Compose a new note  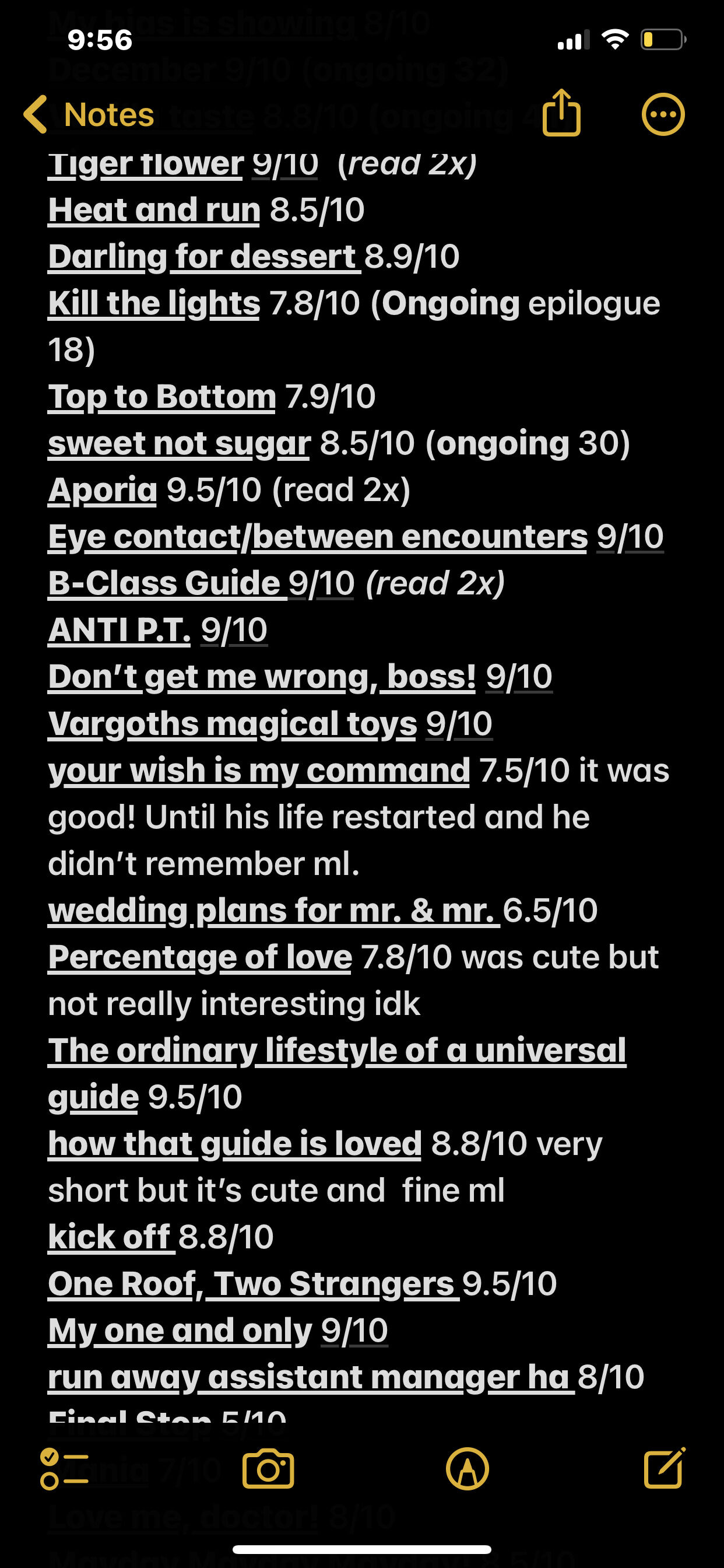(x=665, y=1468)
